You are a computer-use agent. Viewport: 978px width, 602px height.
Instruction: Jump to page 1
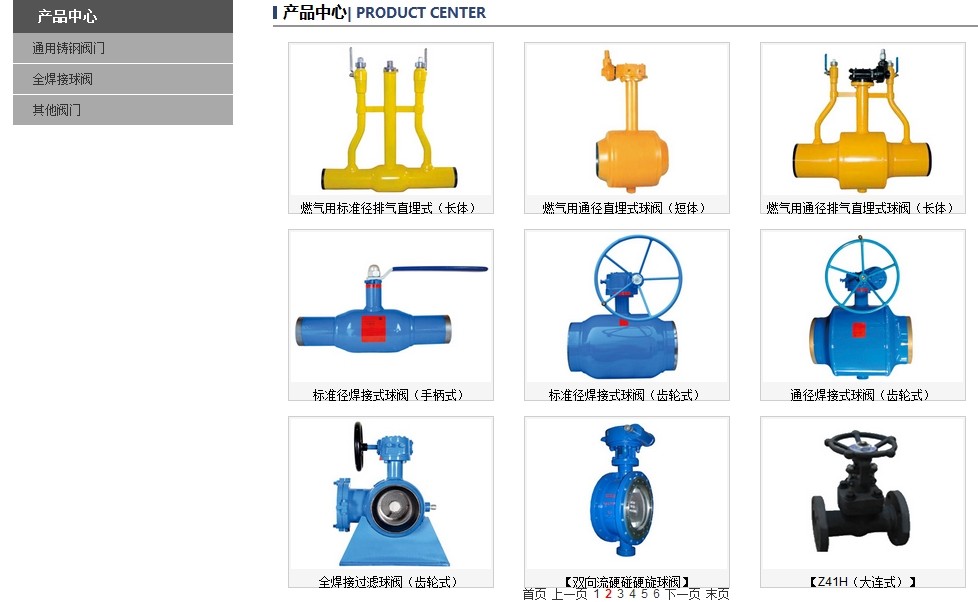point(597,594)
